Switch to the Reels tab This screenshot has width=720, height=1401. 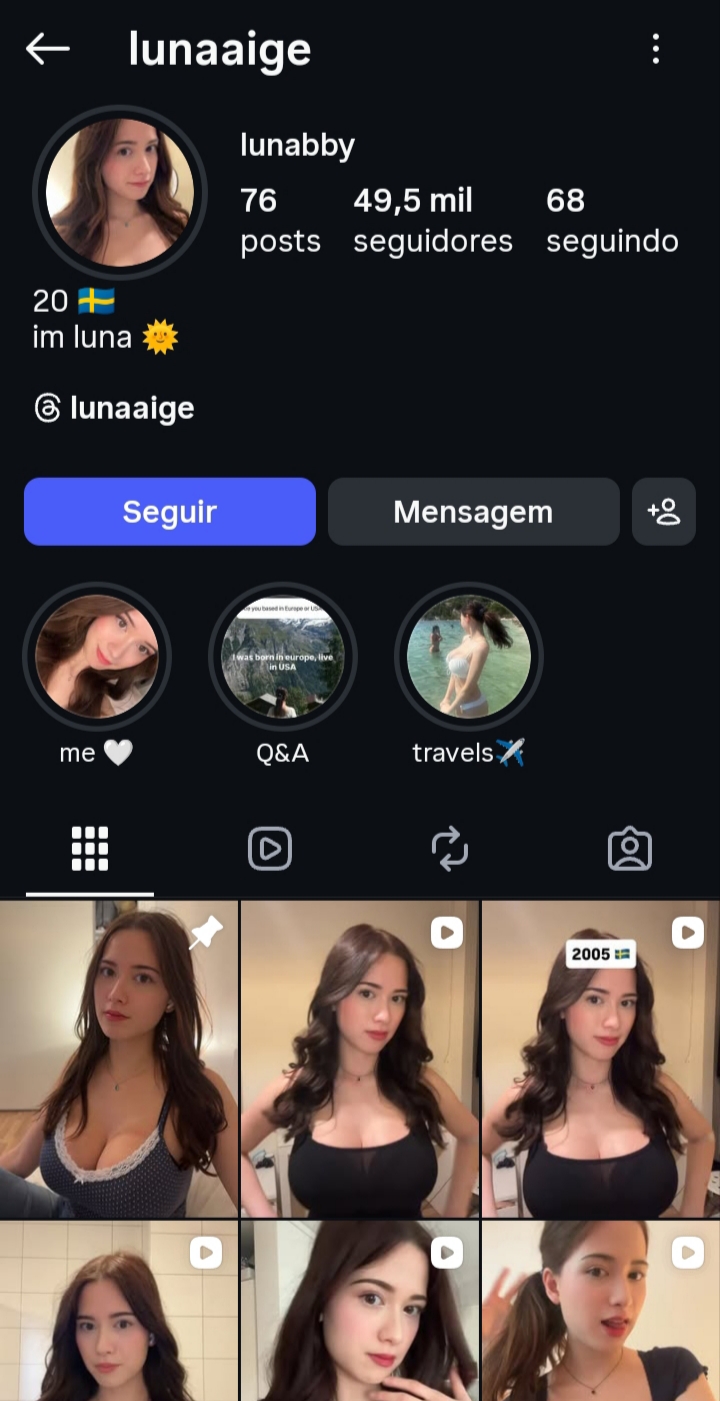[x=270, y=849]
